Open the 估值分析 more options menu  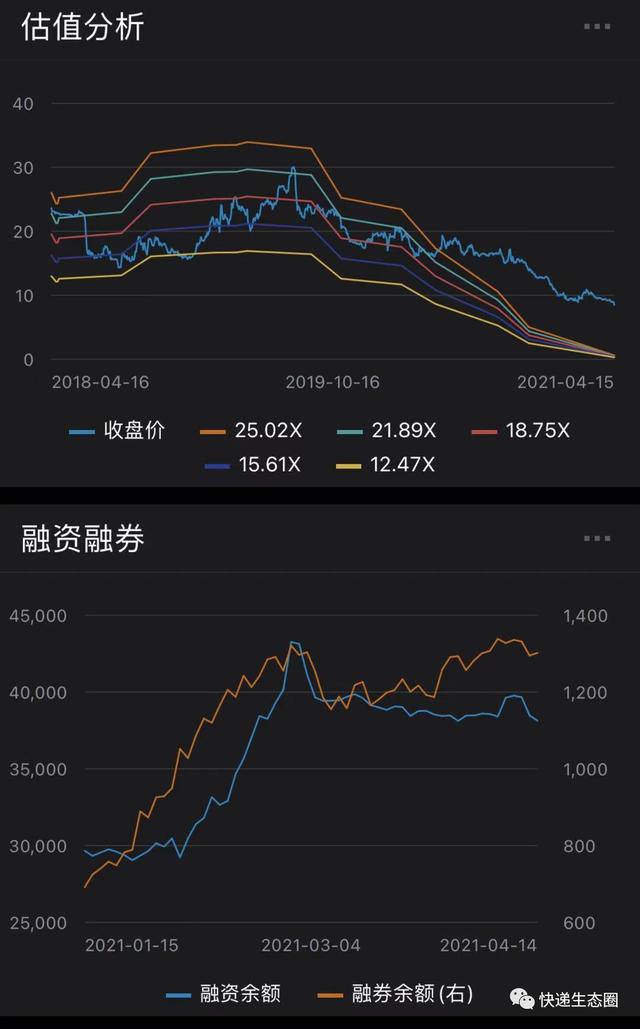(597, 26)
